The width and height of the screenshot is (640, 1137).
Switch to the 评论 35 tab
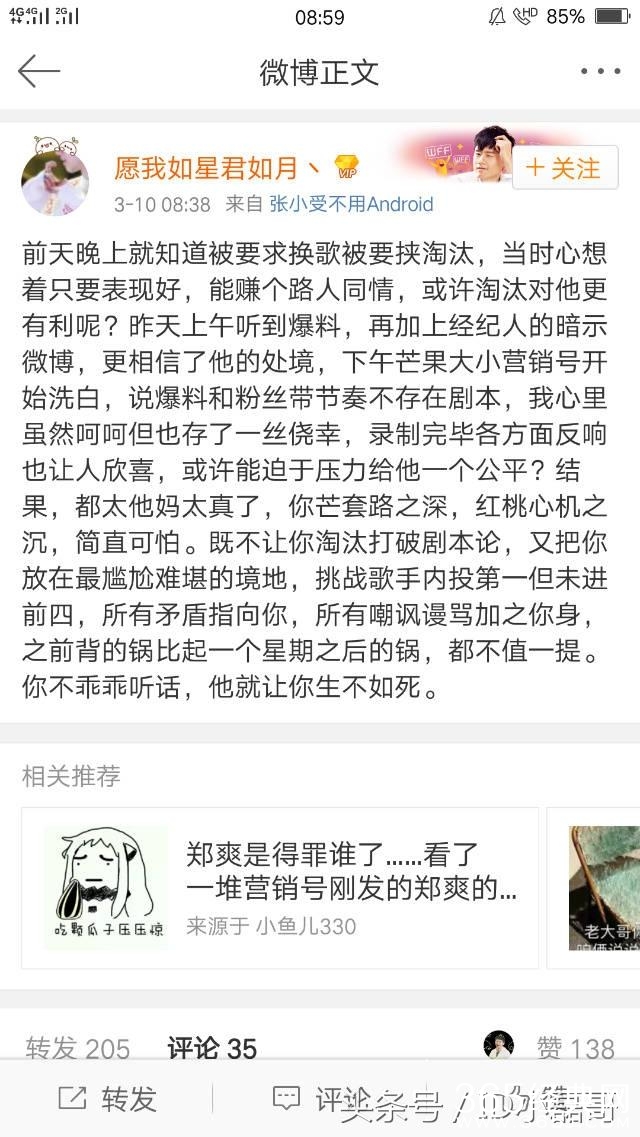(212, 1048)
